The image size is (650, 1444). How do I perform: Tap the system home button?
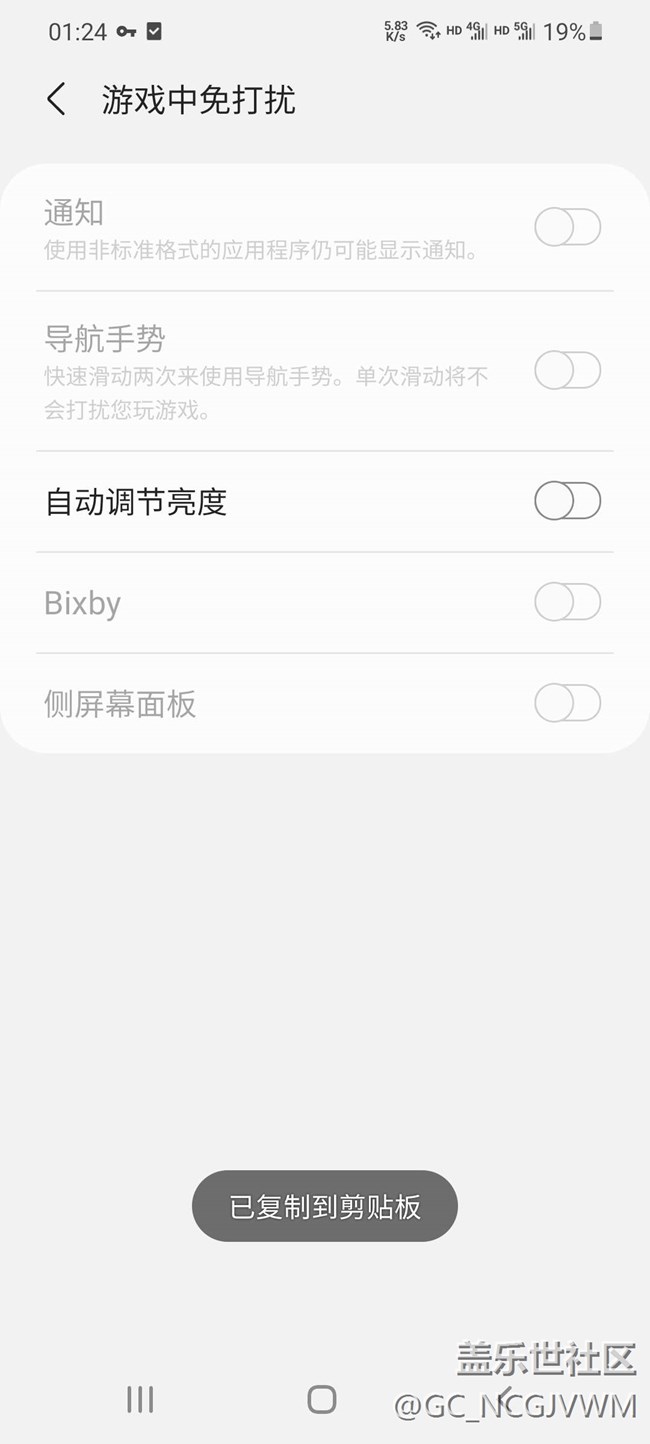coord(322,1399)
